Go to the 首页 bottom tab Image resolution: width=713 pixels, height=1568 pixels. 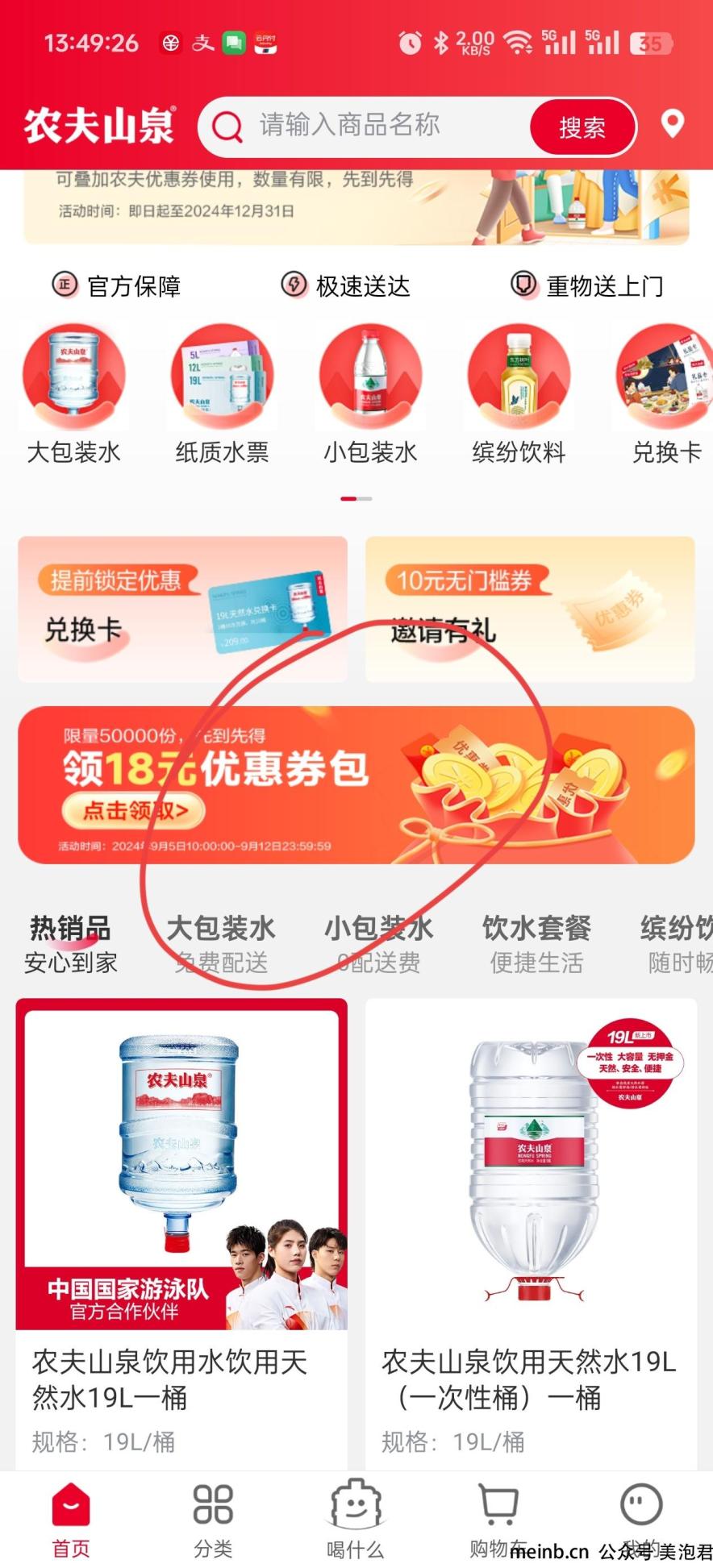click(x=71, y=1520)
